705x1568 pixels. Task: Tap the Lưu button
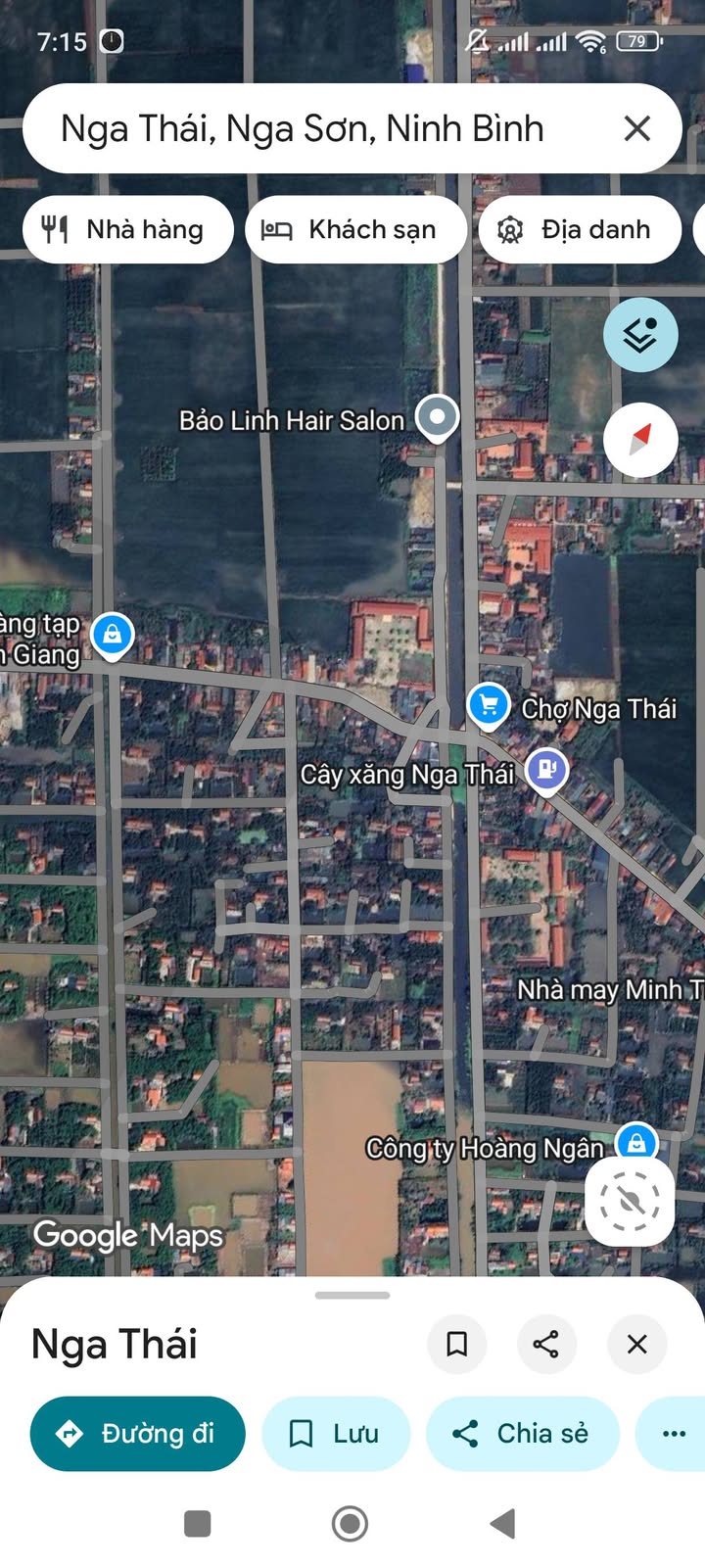tap(336, 1434)
